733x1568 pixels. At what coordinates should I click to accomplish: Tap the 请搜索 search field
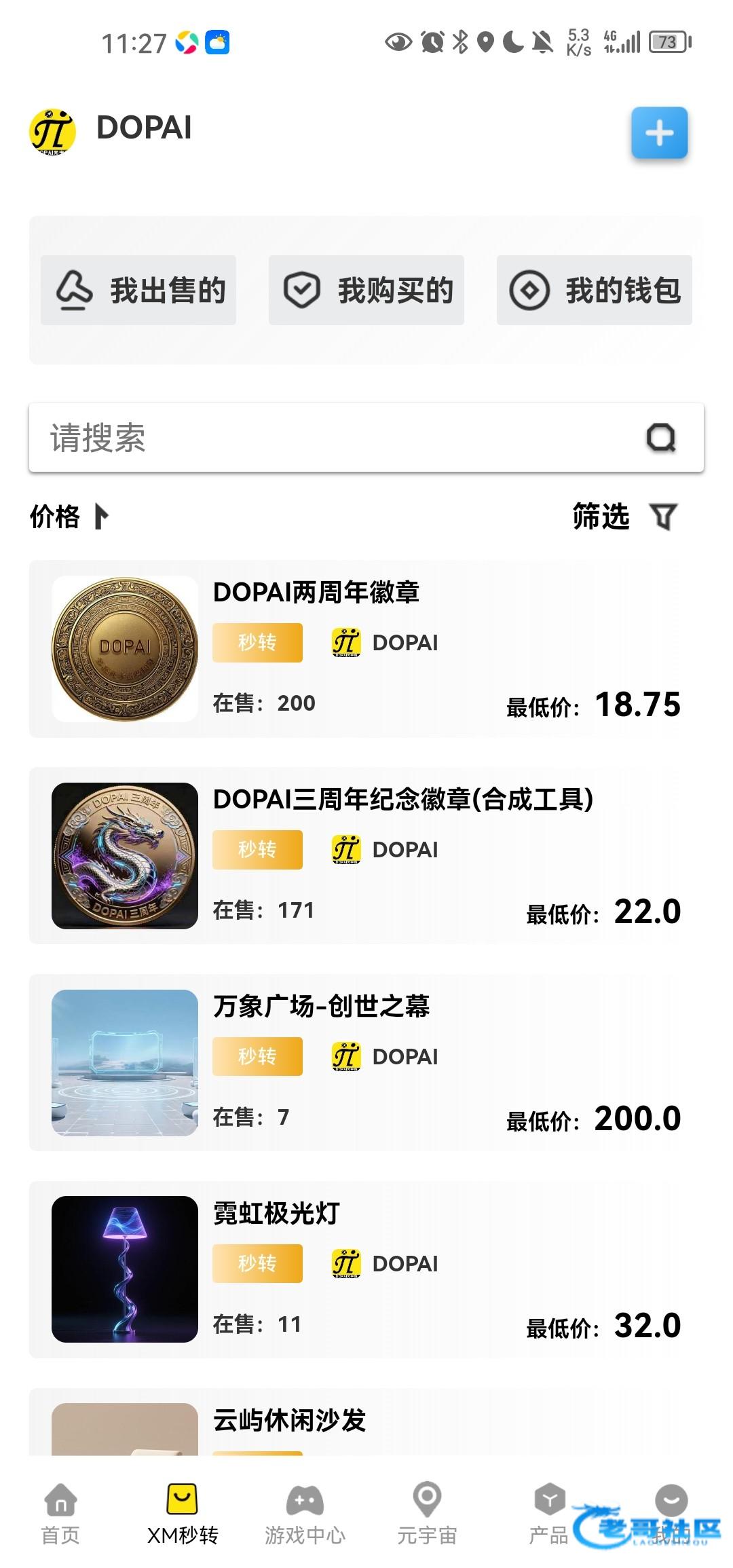pyautogui.click(x=326, y=438)
